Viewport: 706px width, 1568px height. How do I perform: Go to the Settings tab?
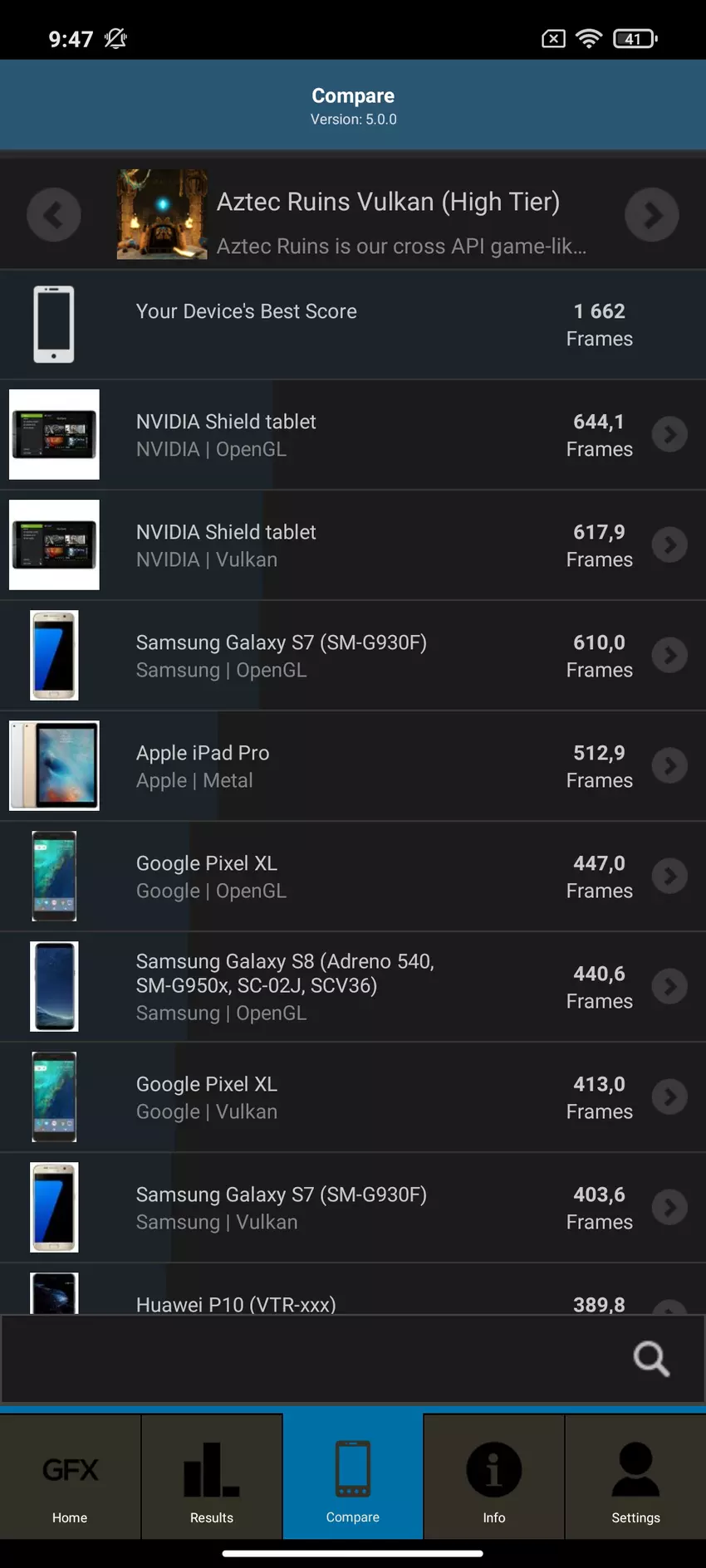click(x=635, y=1478)
